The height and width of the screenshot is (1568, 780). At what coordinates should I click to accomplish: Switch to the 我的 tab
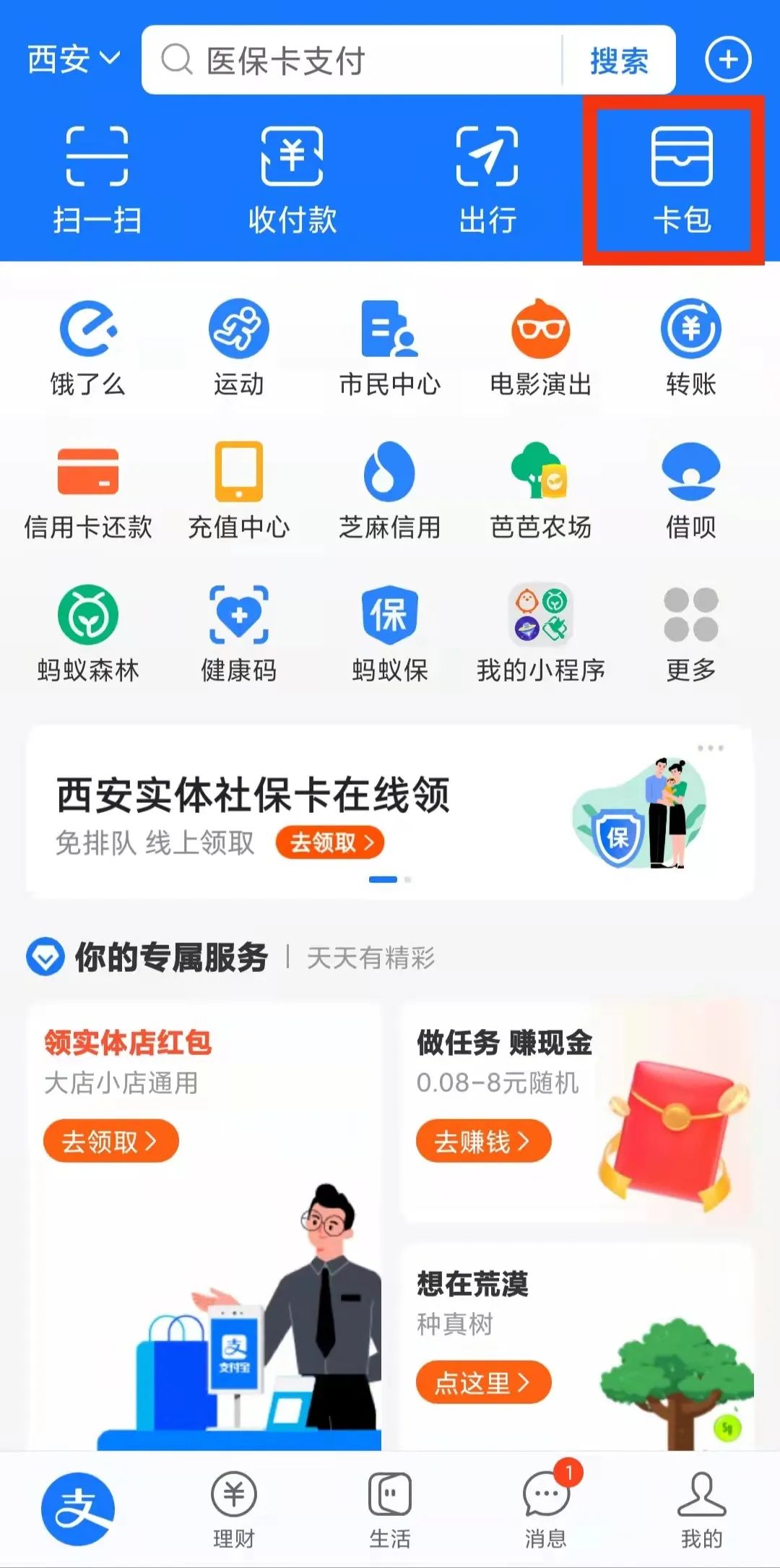coord(701,1509)
